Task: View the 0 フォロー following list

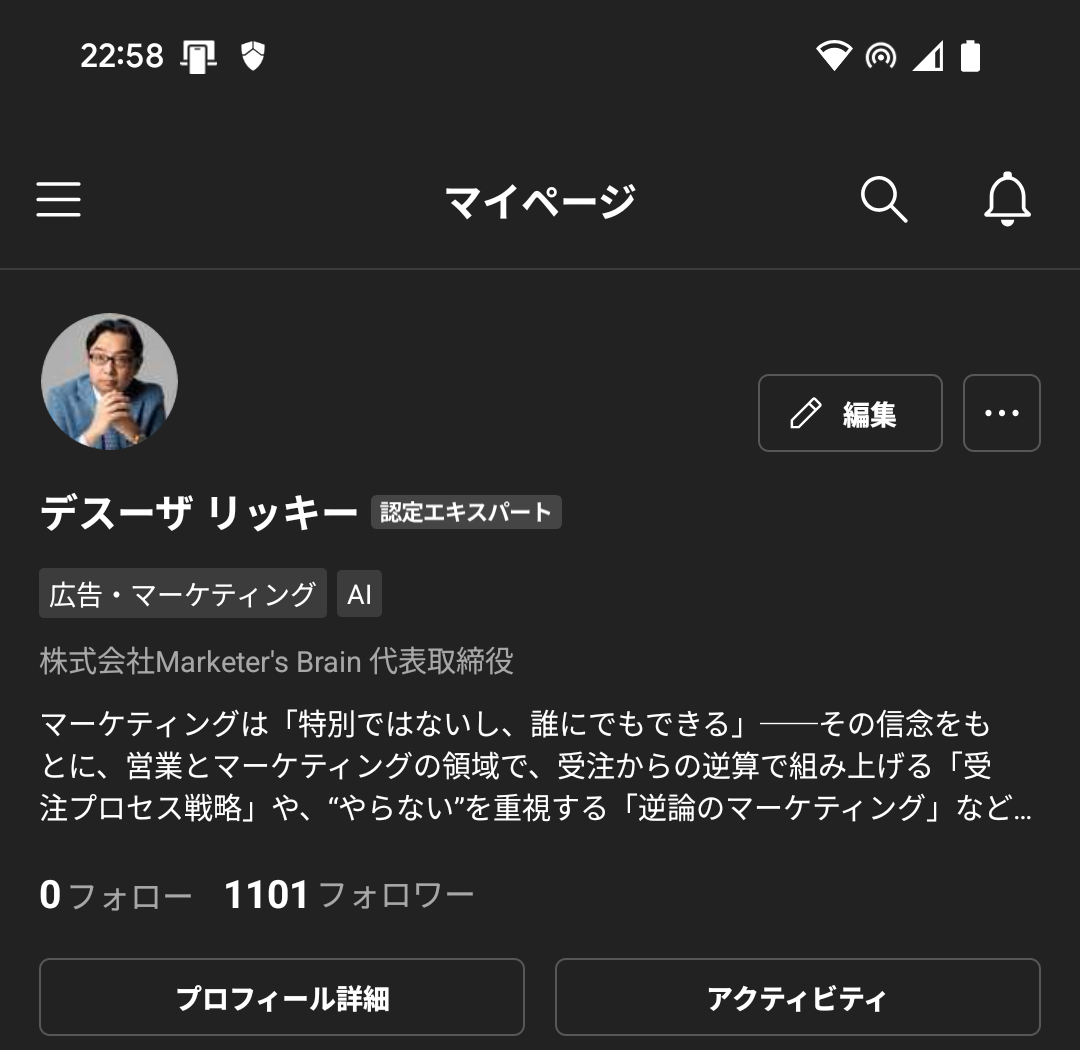Action: click(x=115, y=894)
